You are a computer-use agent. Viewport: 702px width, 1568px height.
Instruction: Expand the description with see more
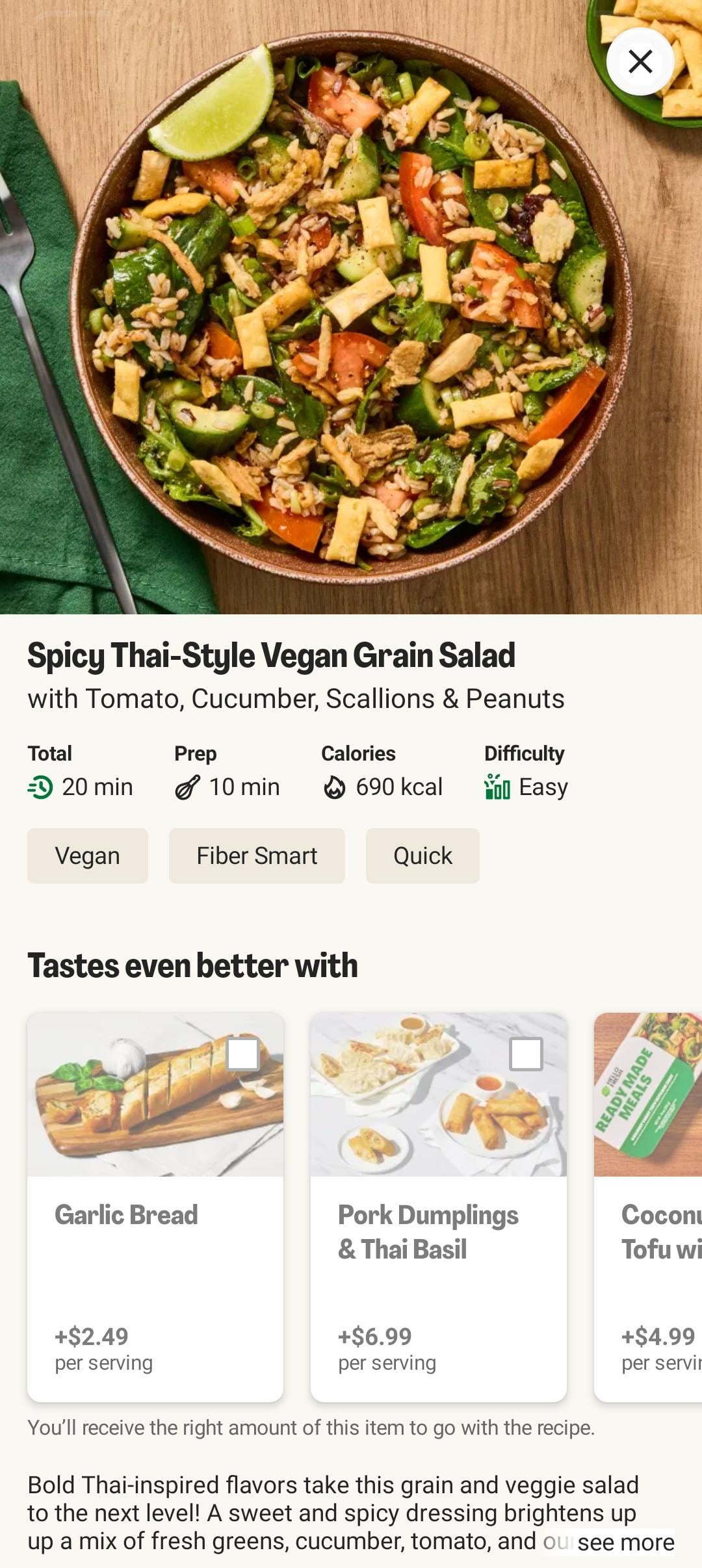point(625,1542)
